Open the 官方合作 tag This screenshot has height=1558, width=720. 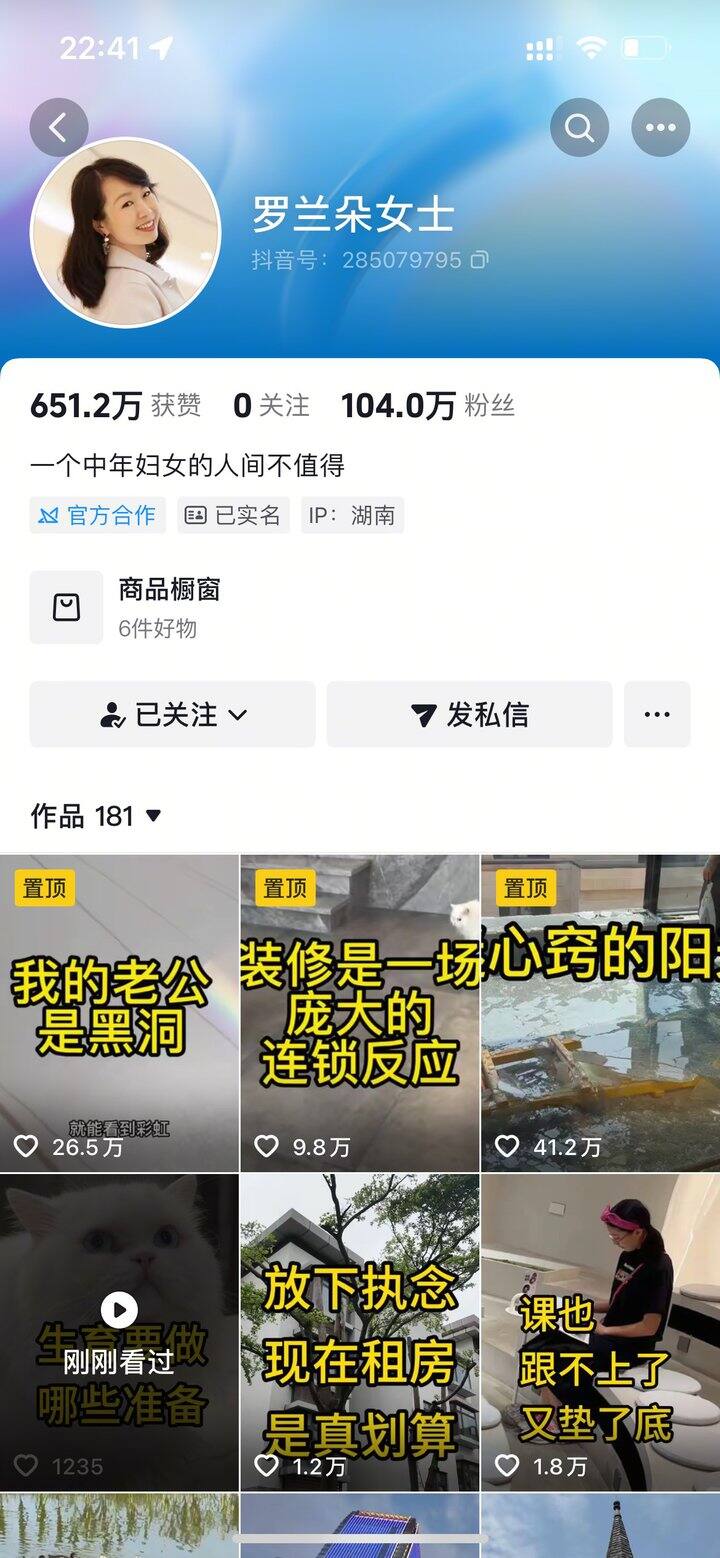(97, 515)
